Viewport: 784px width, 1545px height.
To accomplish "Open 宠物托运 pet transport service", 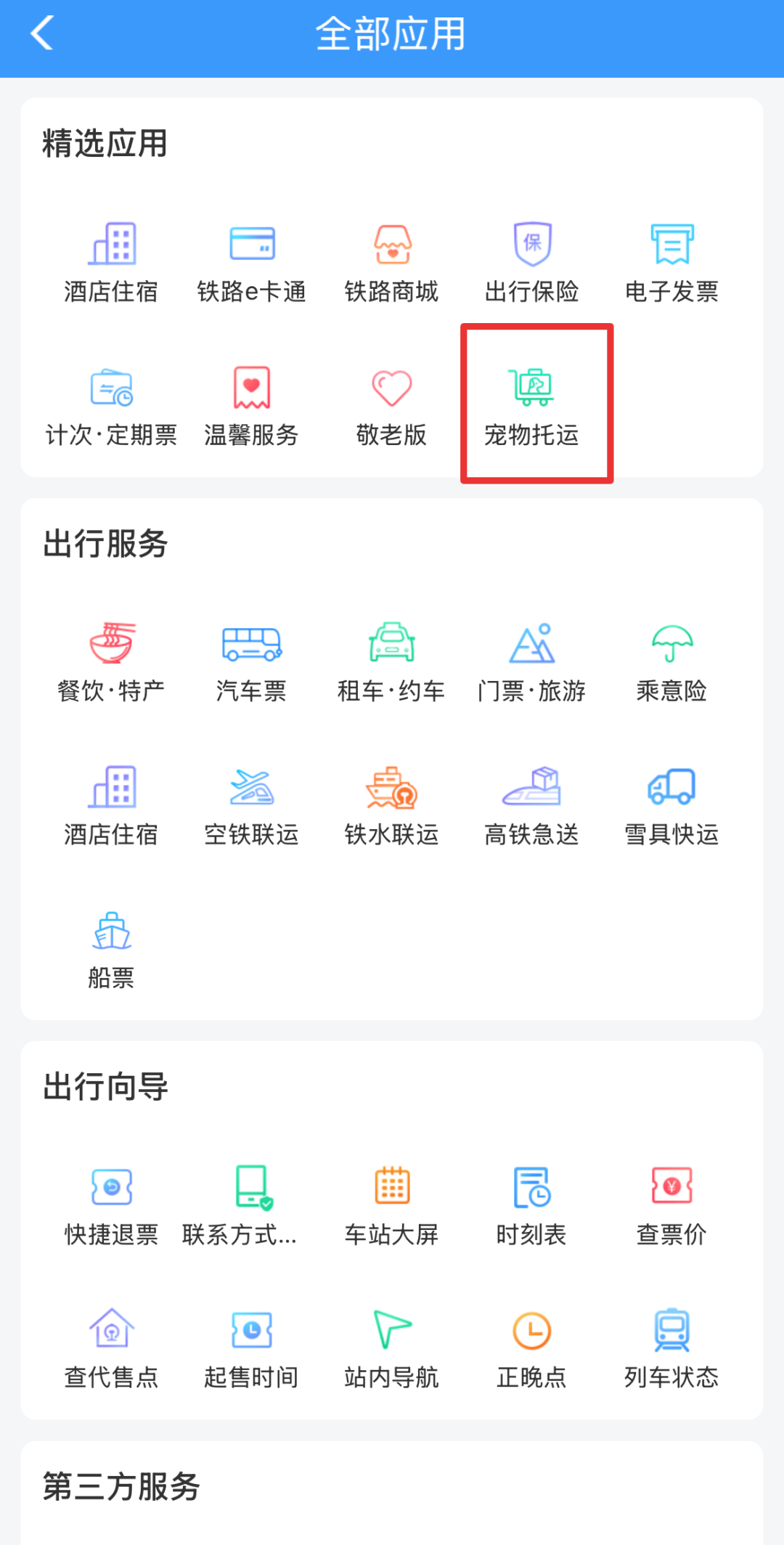I will (532, 405).
